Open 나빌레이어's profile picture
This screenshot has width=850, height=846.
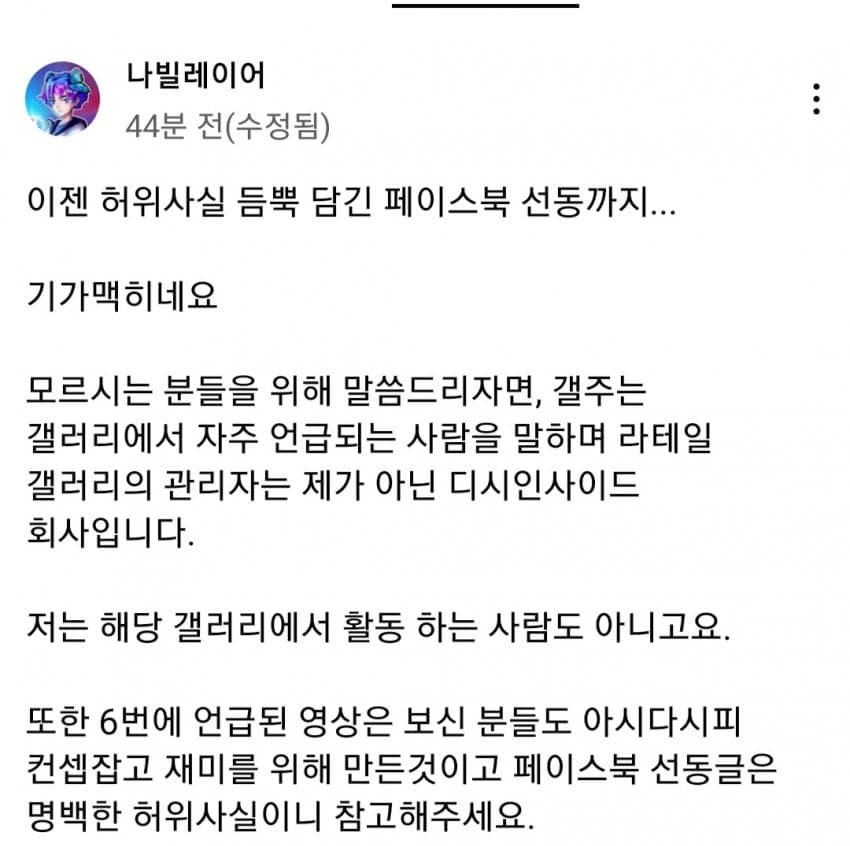(x=62, y=99)
